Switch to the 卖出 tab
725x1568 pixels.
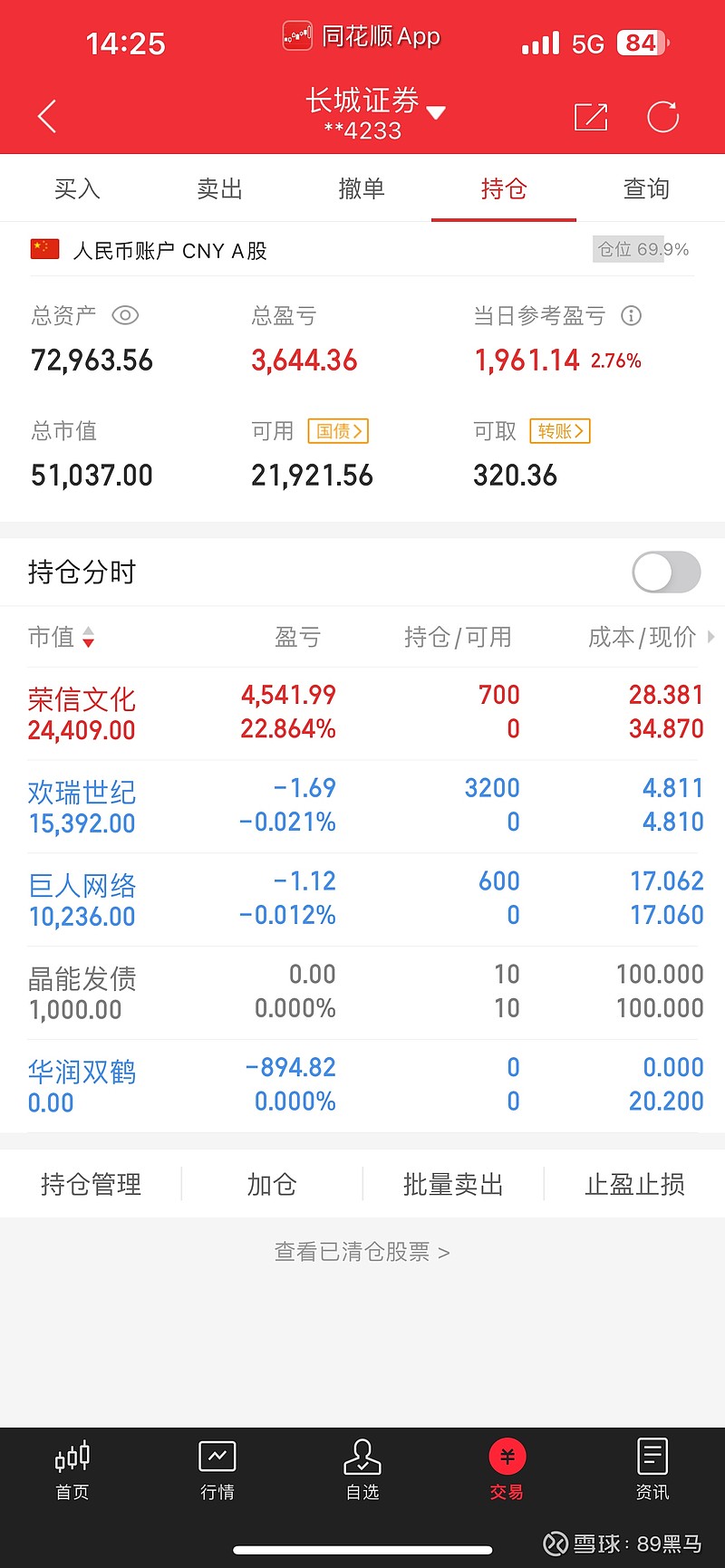click(219, 188)
